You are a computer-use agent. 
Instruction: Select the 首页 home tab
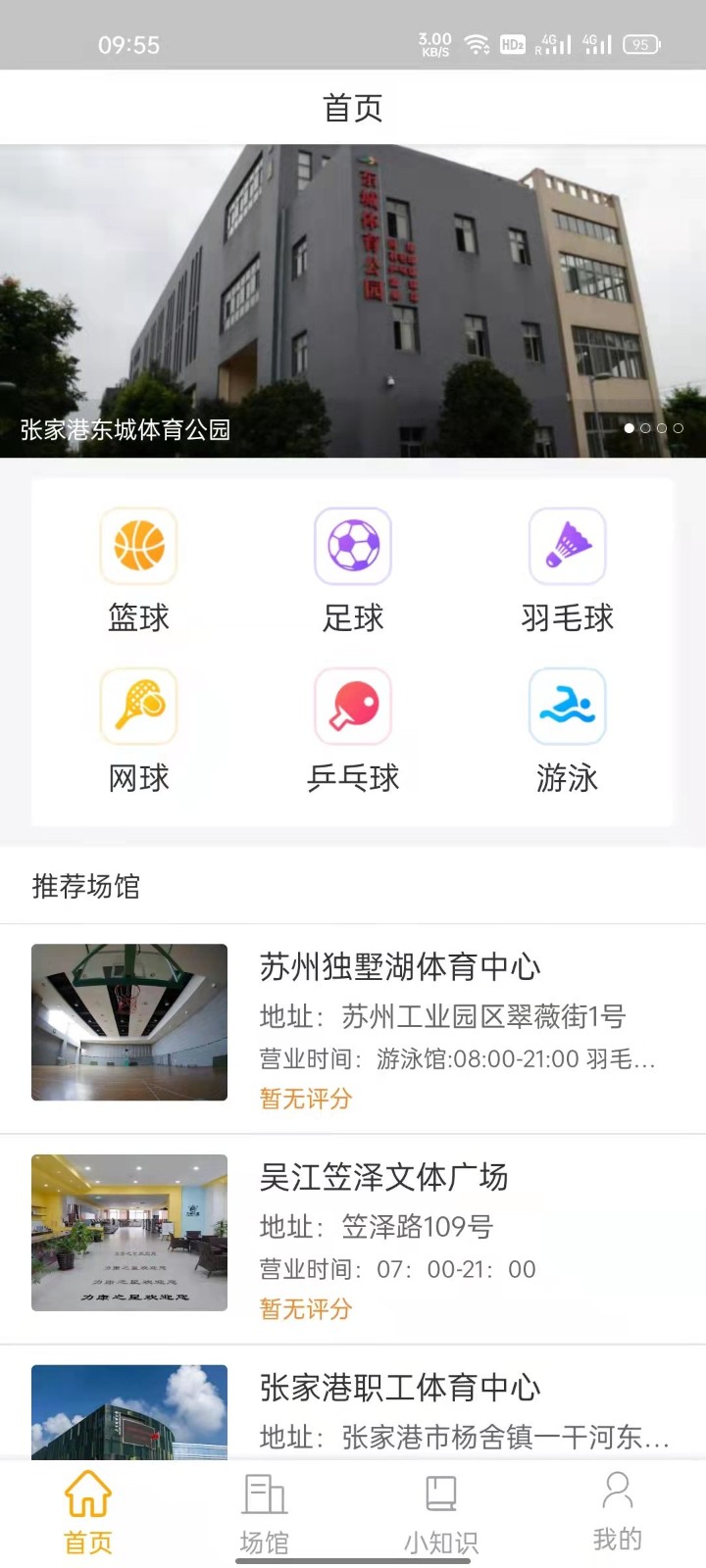point(88,1509)
